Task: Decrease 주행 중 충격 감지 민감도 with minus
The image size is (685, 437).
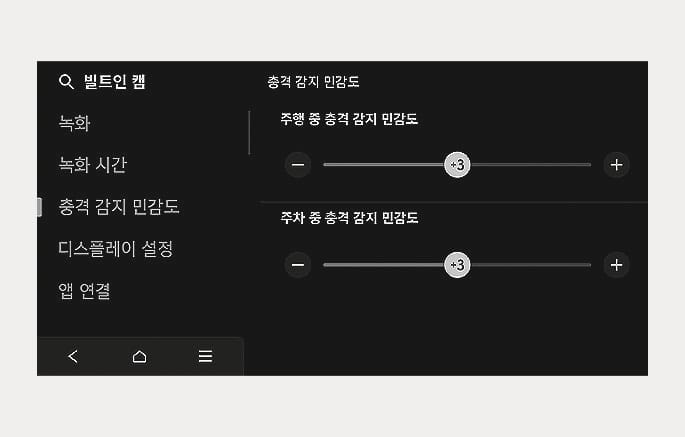Action: 298,165
